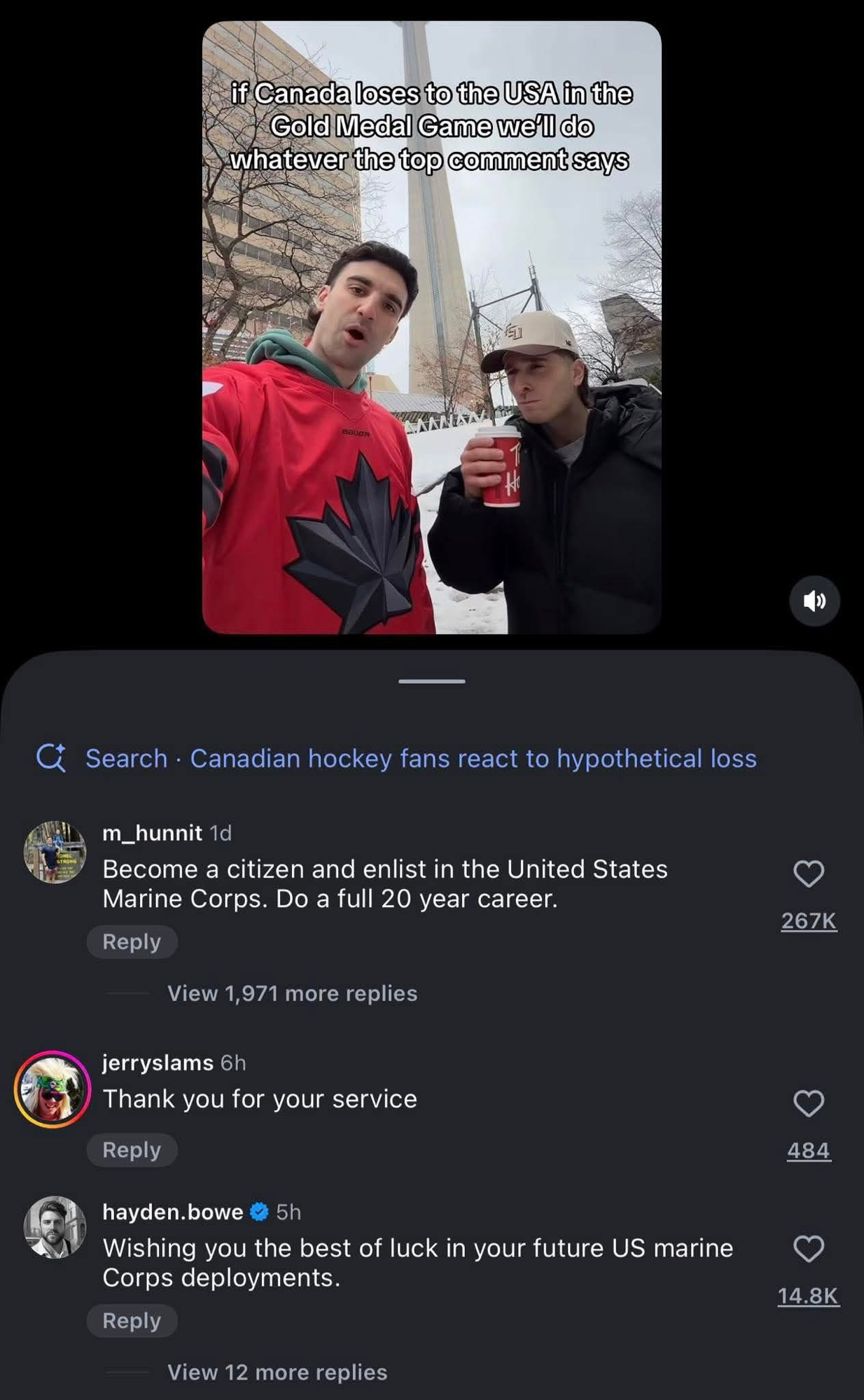Show 484 likes on jerryslams' comment
The width and height of the screenshot is (864, 1400).
point(809,1150)
